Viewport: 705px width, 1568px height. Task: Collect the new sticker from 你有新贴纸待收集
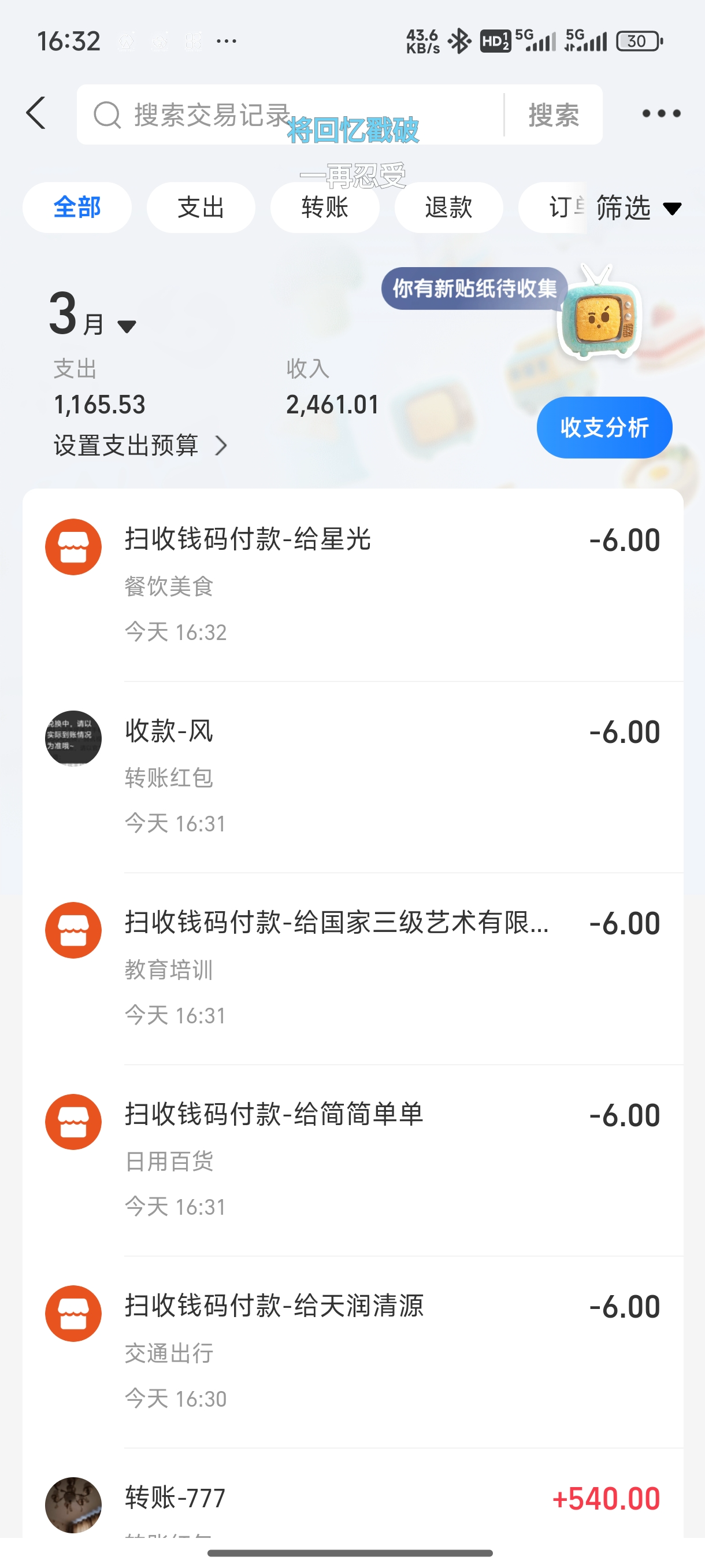474,289
